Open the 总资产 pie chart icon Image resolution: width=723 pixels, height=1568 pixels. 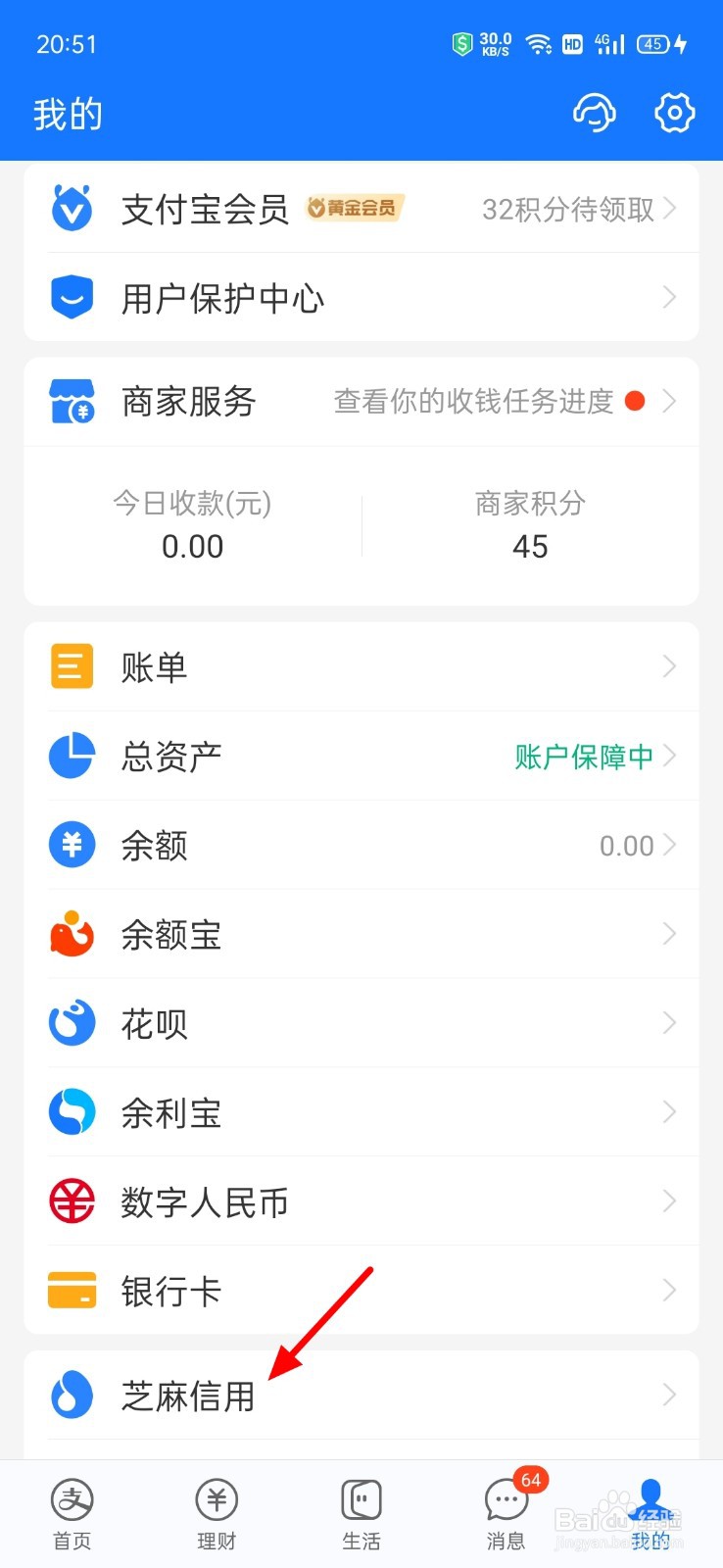click(x=71, y=756)
